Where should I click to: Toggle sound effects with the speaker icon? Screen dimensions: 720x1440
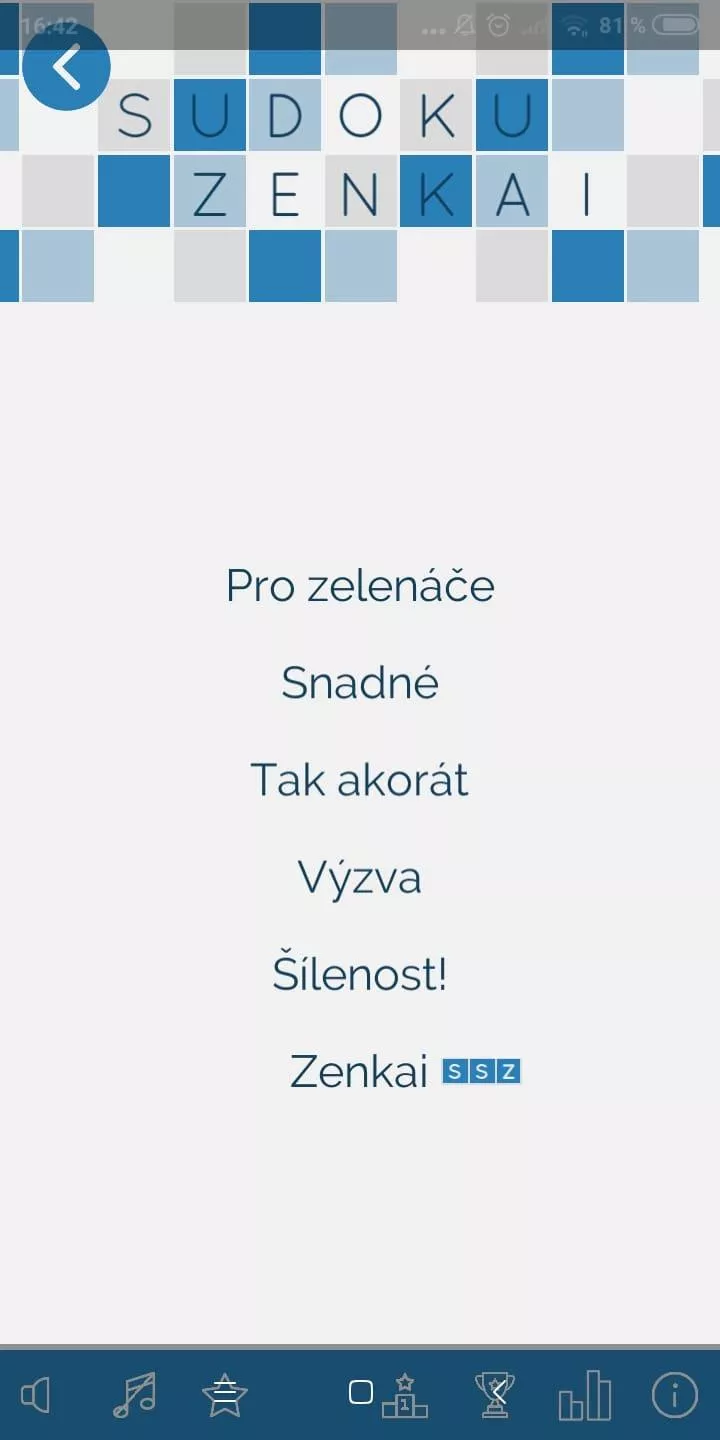[x=36, y=1395]
